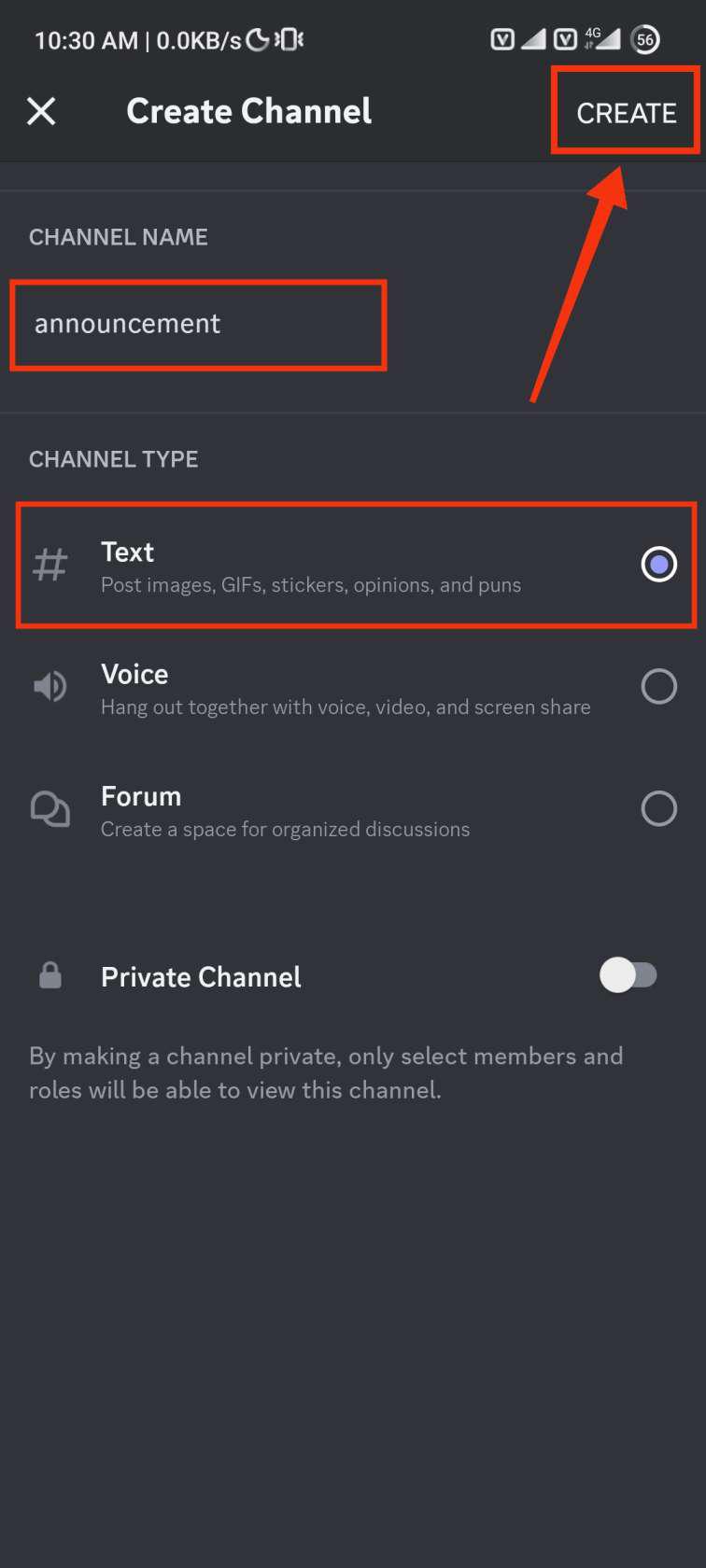Screen dimensions: 706x1568
Task: Select the Text channel type
Action: tap(657, 565)
